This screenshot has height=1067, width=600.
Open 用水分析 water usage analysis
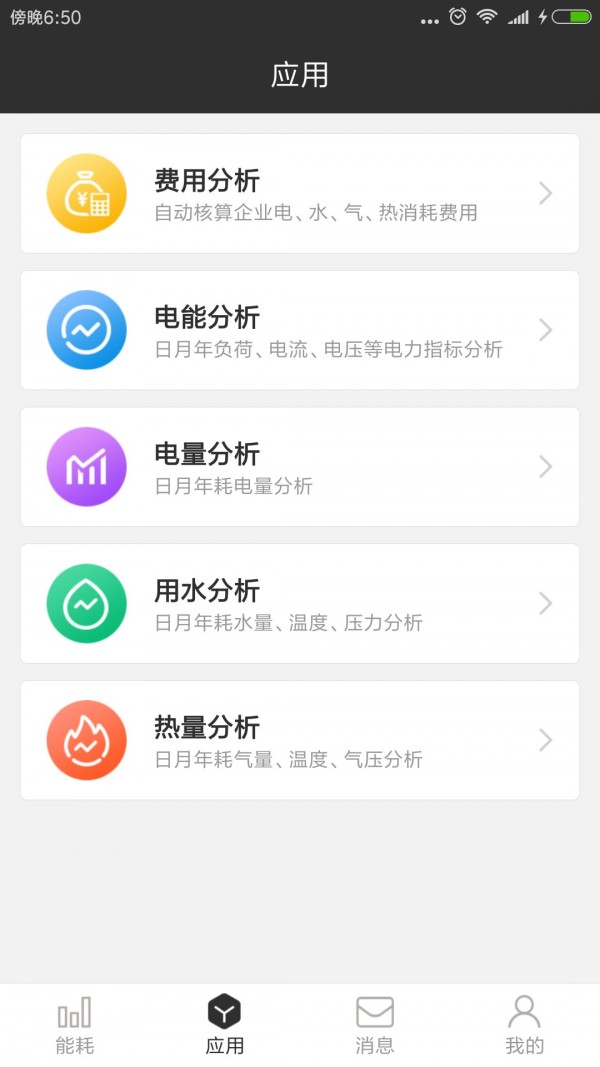click(300, 604)
